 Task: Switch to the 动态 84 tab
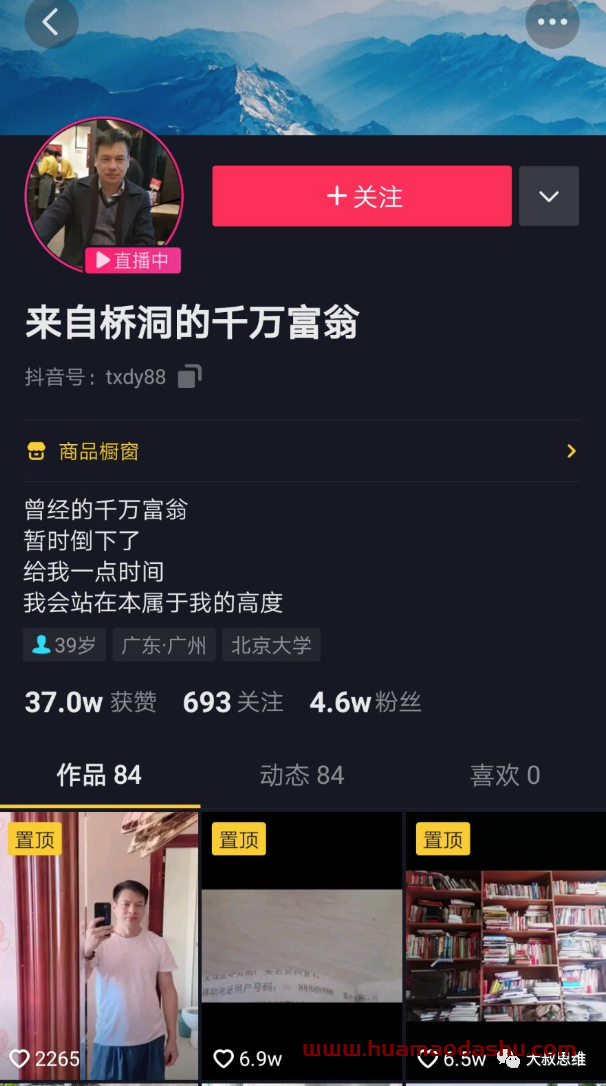click(302, 775)
